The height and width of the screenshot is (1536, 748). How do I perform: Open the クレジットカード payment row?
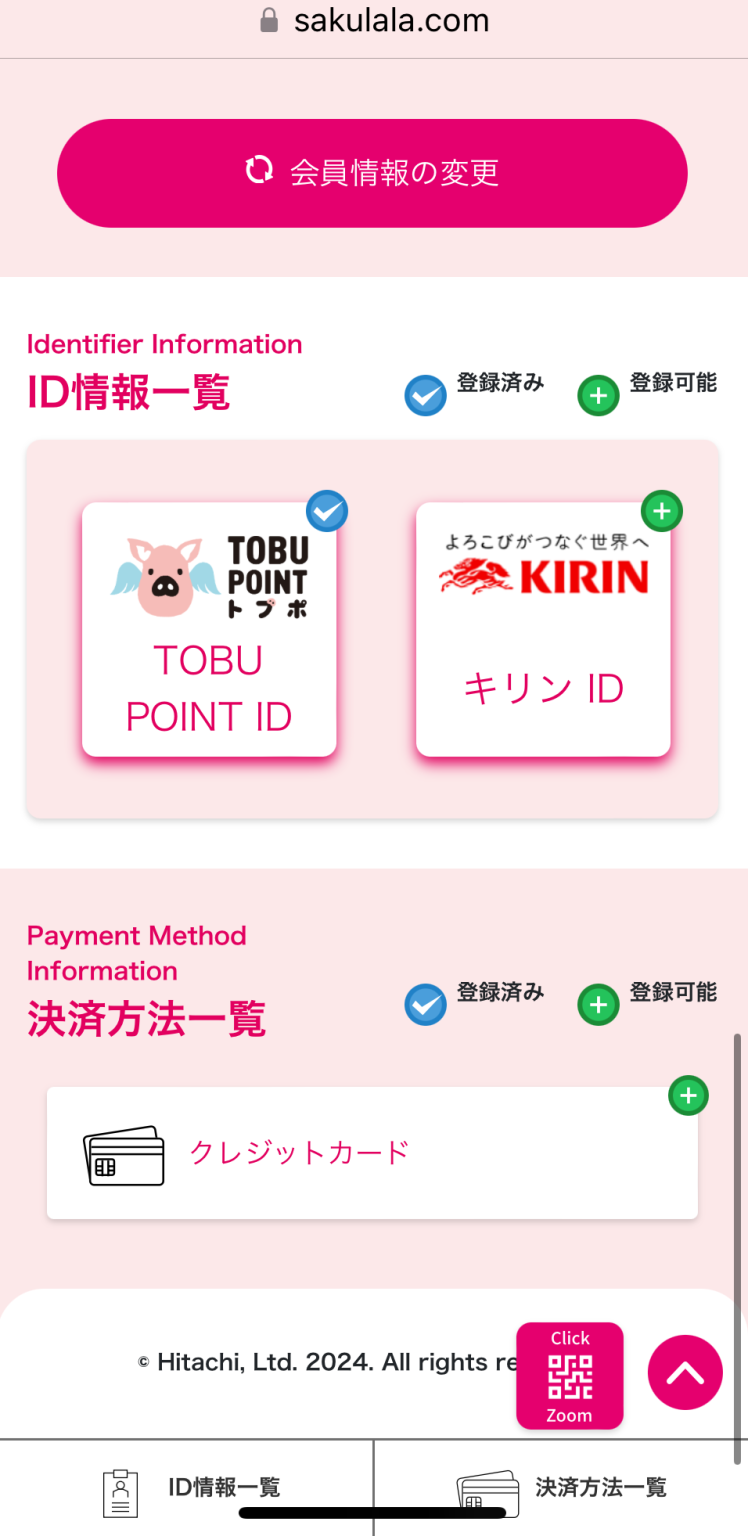[x=372, y=1153]
